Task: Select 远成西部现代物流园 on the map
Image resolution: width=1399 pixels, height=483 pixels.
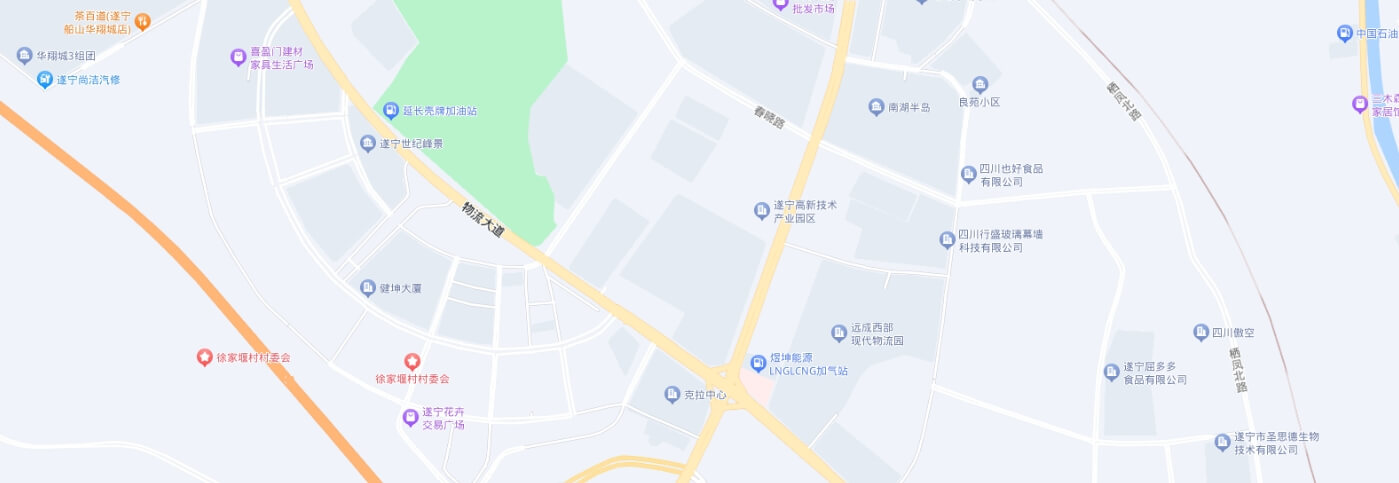Action: click(x=839, y=333)
